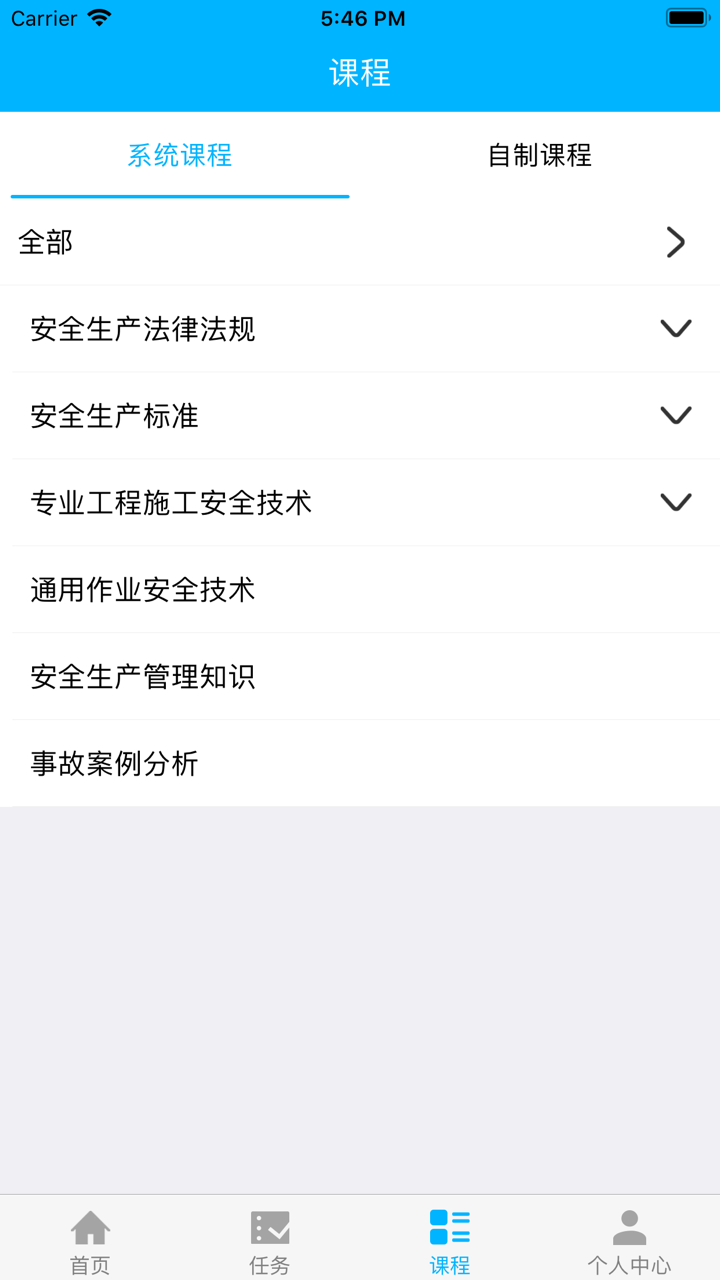
Task: Select the 系统课程 tab
Action: click(x=180, y=155)
